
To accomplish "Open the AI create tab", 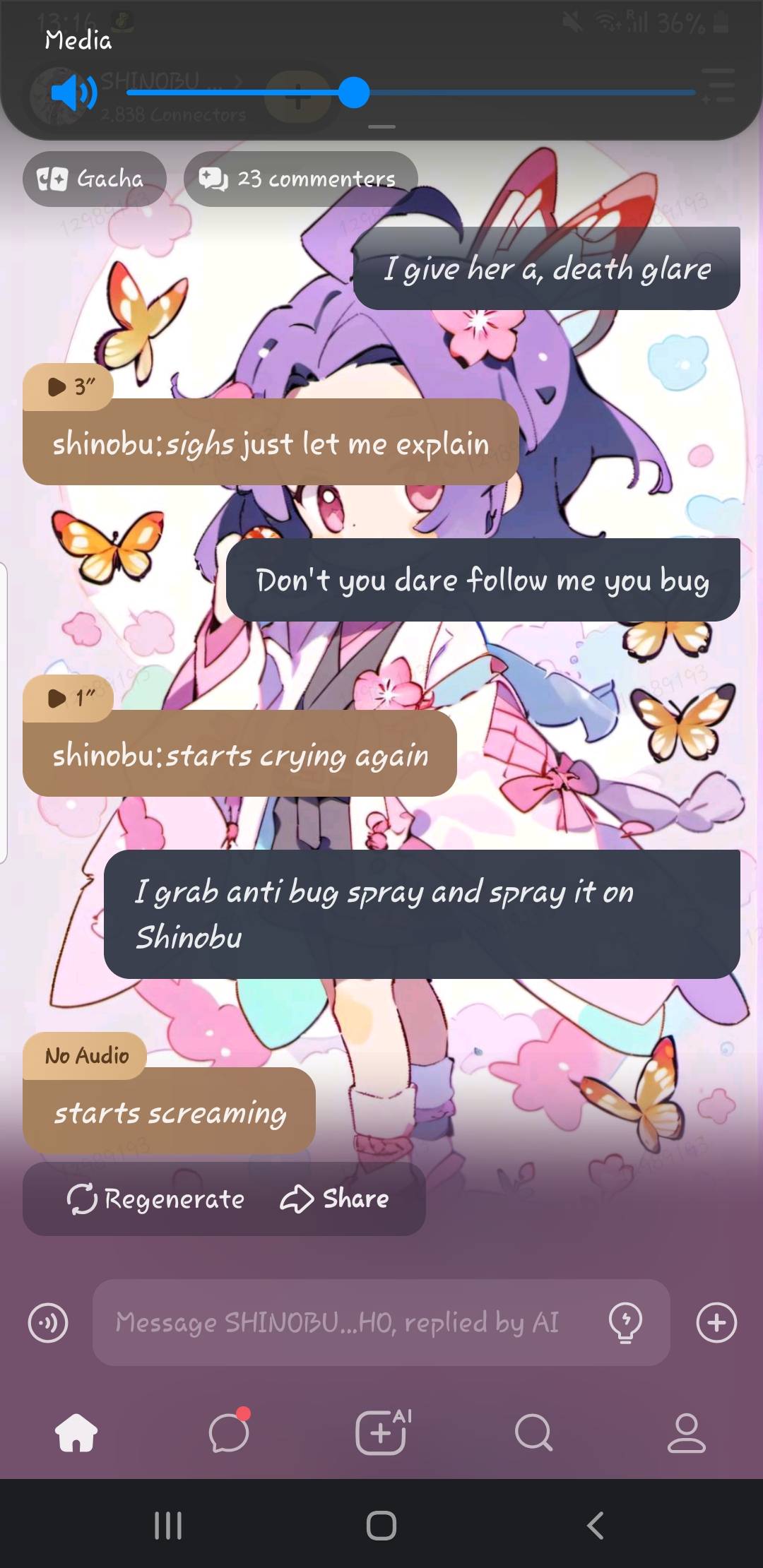I will pyautogui.click(x=381, y=1432).
